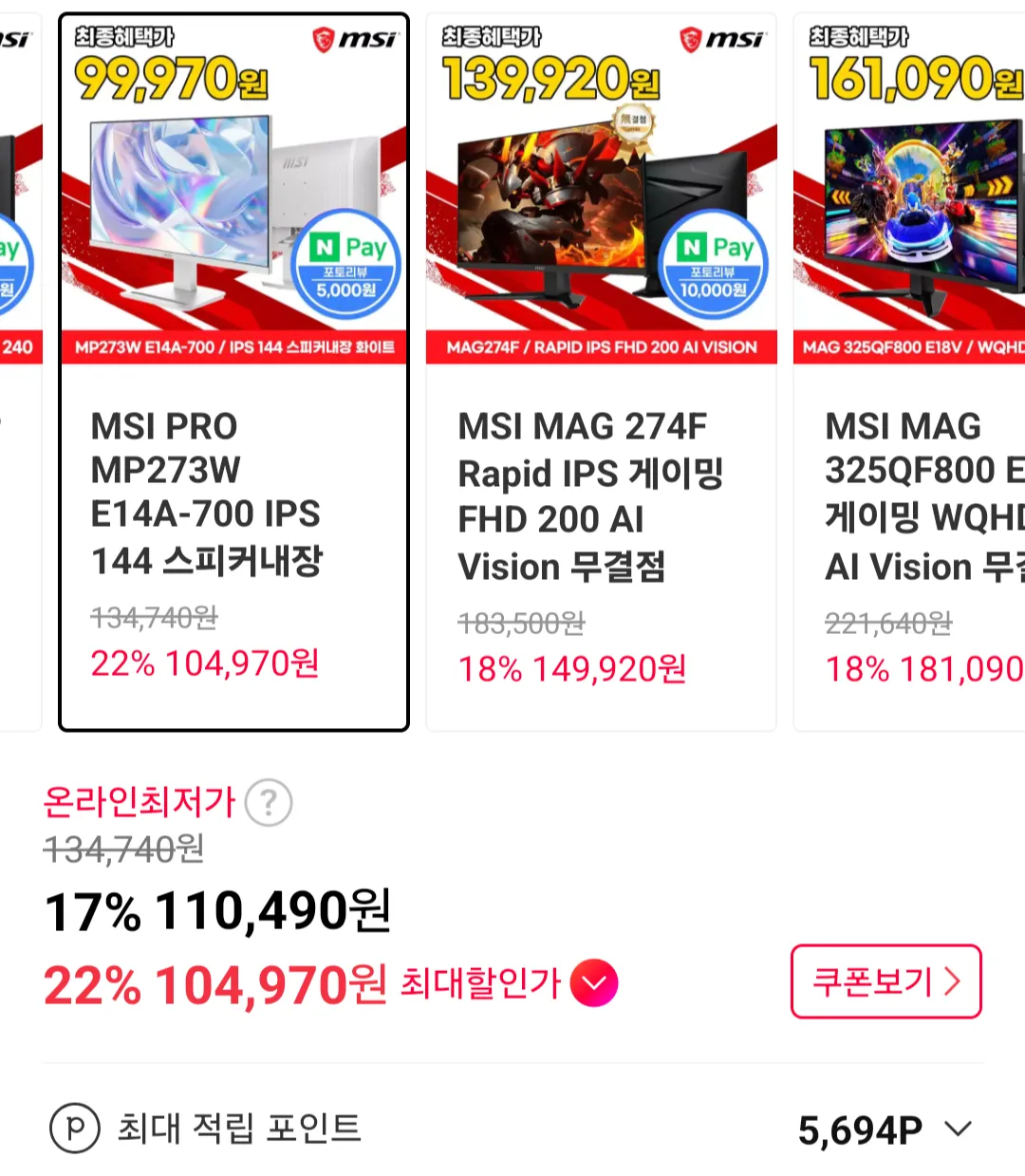Expand the 최대 적립 포인트 row
The image size is (1025, 1176).
coord(959,1129)
